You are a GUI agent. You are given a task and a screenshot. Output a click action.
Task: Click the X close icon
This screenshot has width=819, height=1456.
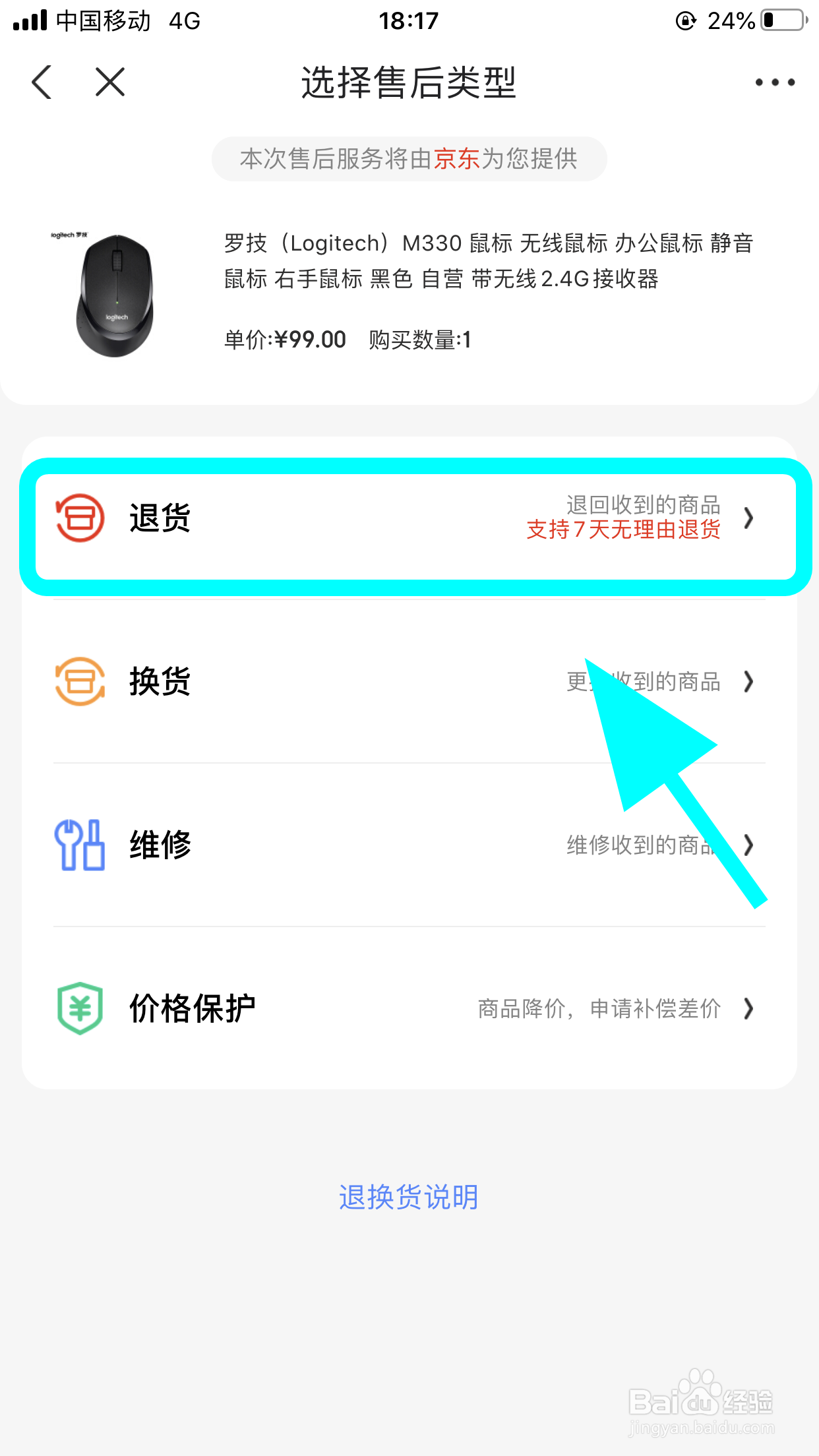coord(109,82)
